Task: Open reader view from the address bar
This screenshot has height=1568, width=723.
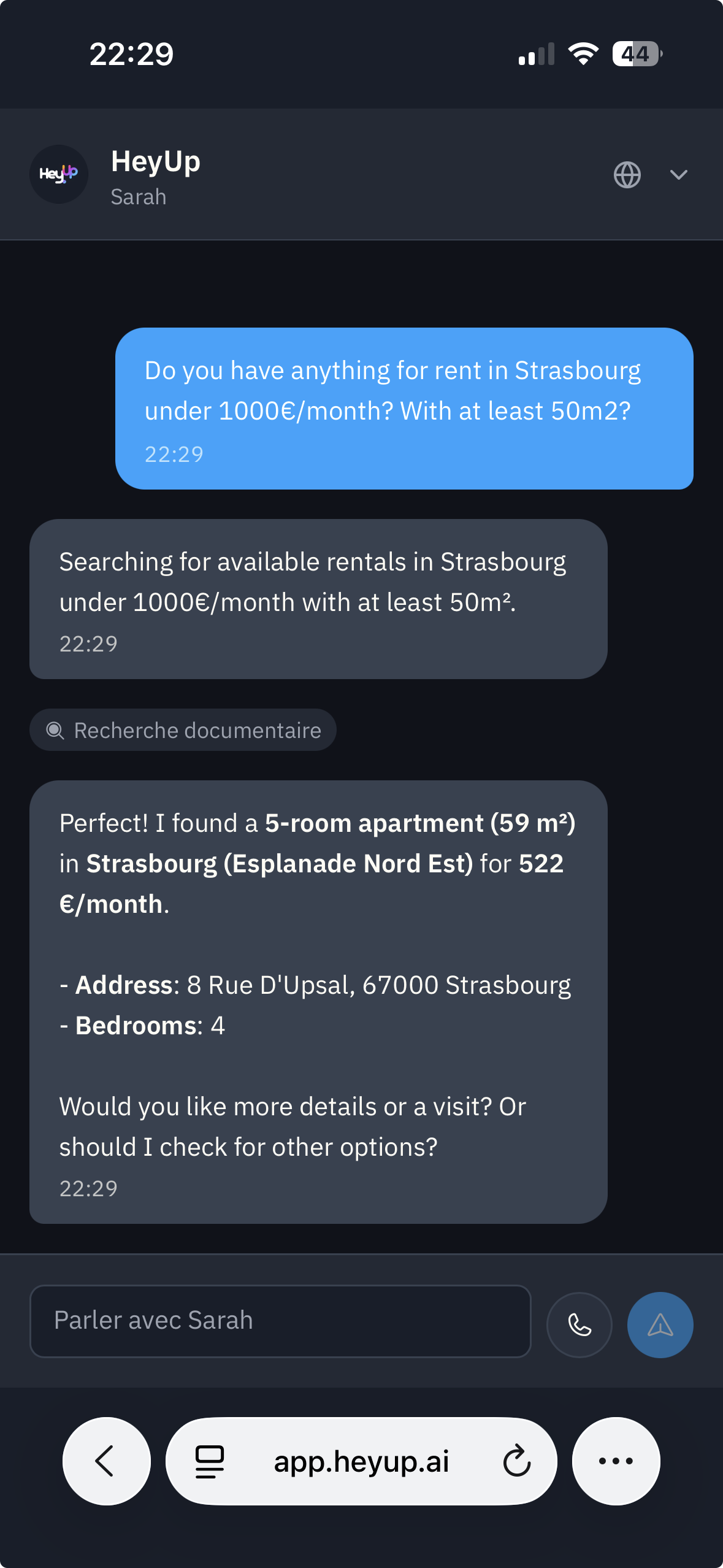Action: tap(208, 1461)
